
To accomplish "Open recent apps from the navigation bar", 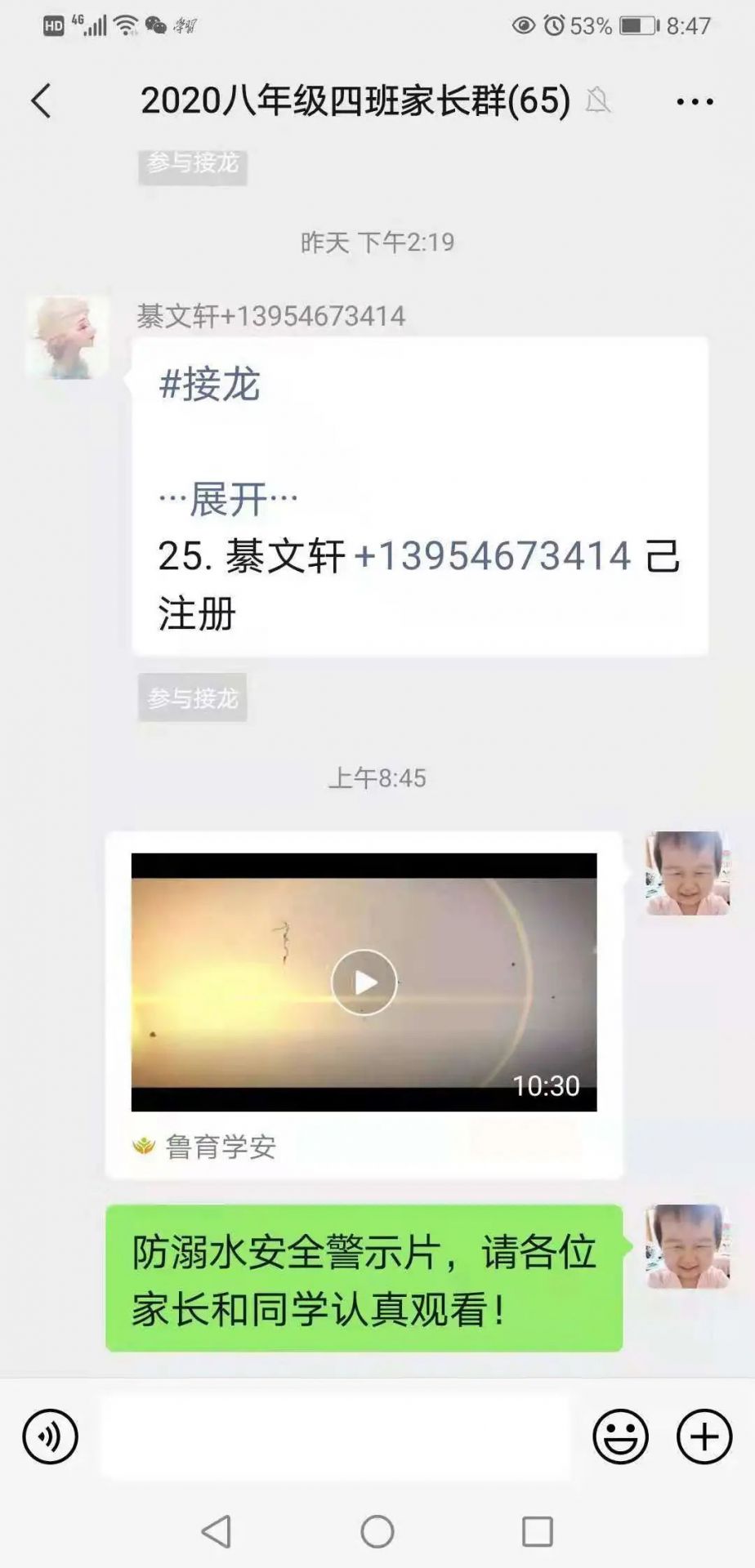I will coord(537,1531).
